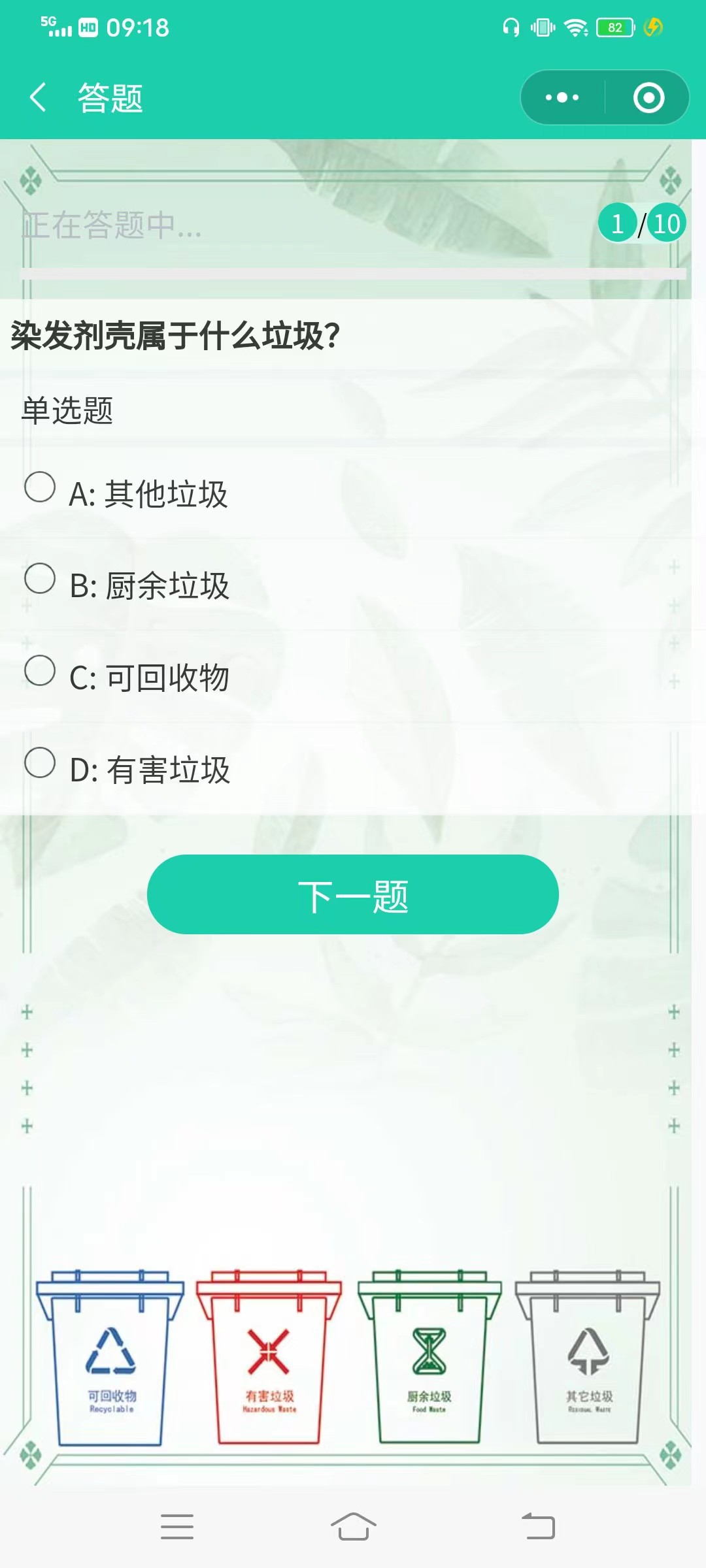Screen dimensions: 706x1568
Task: Open the mini program overflow menu
Action: click(x=562, y=98)
